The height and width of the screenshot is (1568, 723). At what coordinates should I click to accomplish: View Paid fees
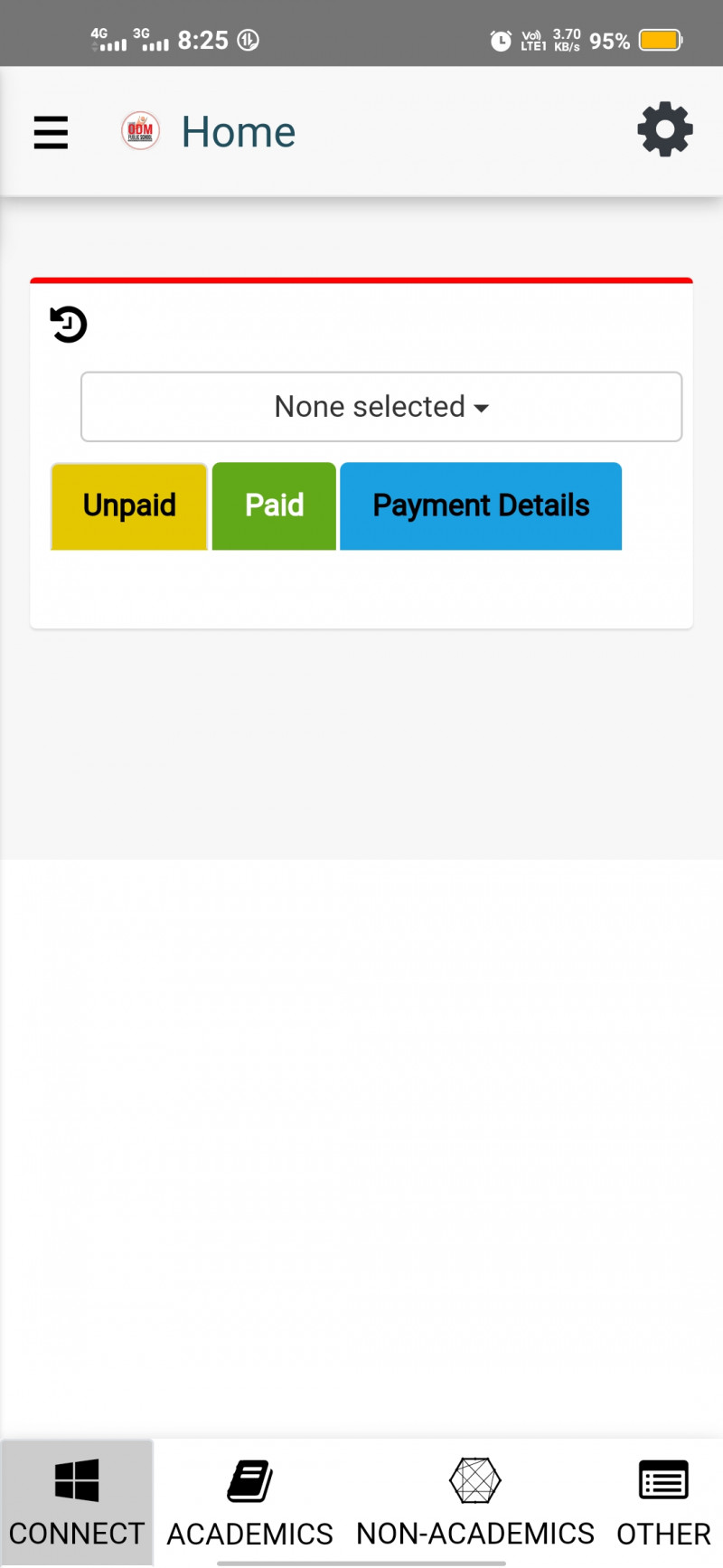(274, 505)
